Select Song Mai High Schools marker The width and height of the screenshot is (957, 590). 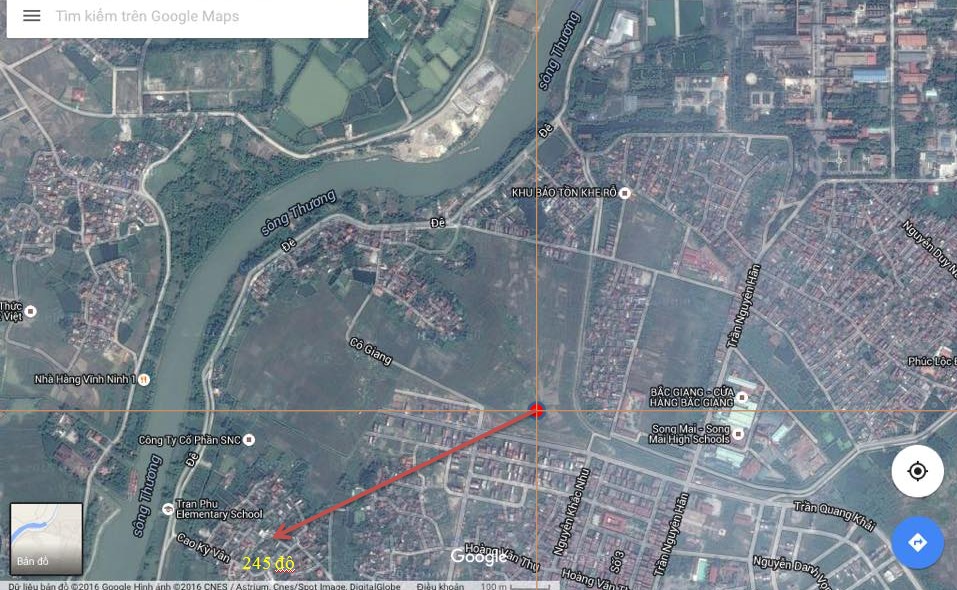tap(739, 434)
